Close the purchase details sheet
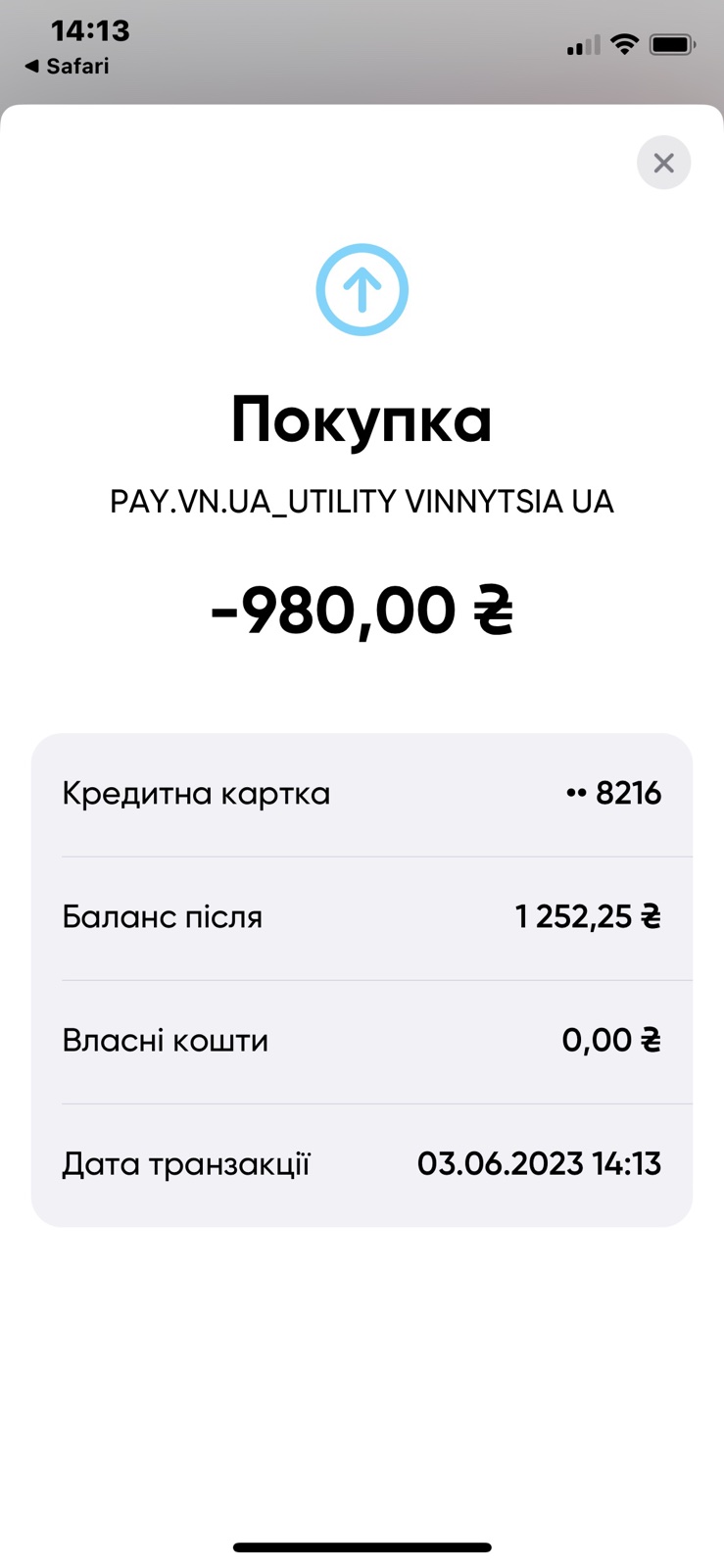724x1568 pixels. (663, 163)
